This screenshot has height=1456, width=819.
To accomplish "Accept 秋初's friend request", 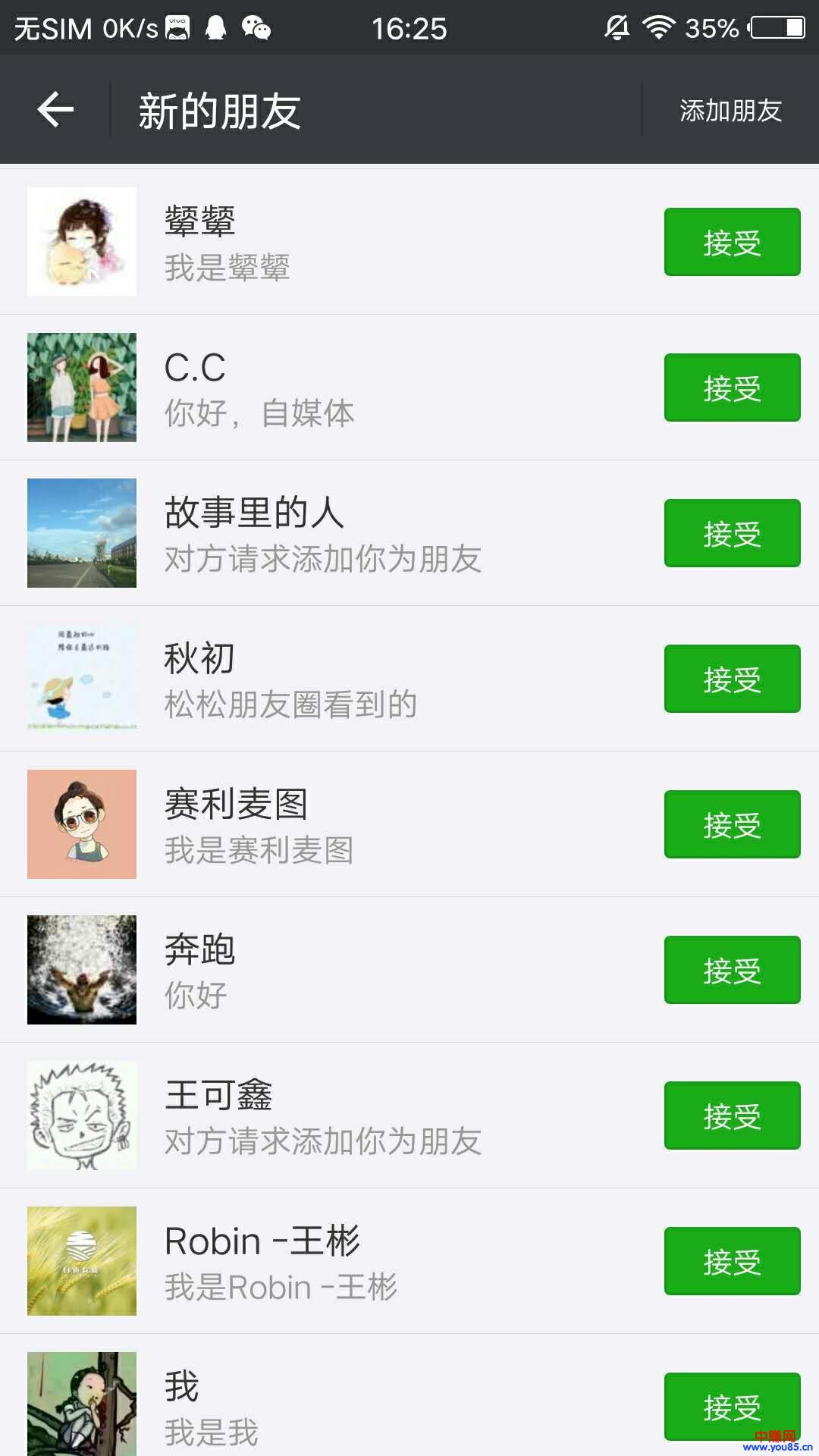I will [732, 679].
